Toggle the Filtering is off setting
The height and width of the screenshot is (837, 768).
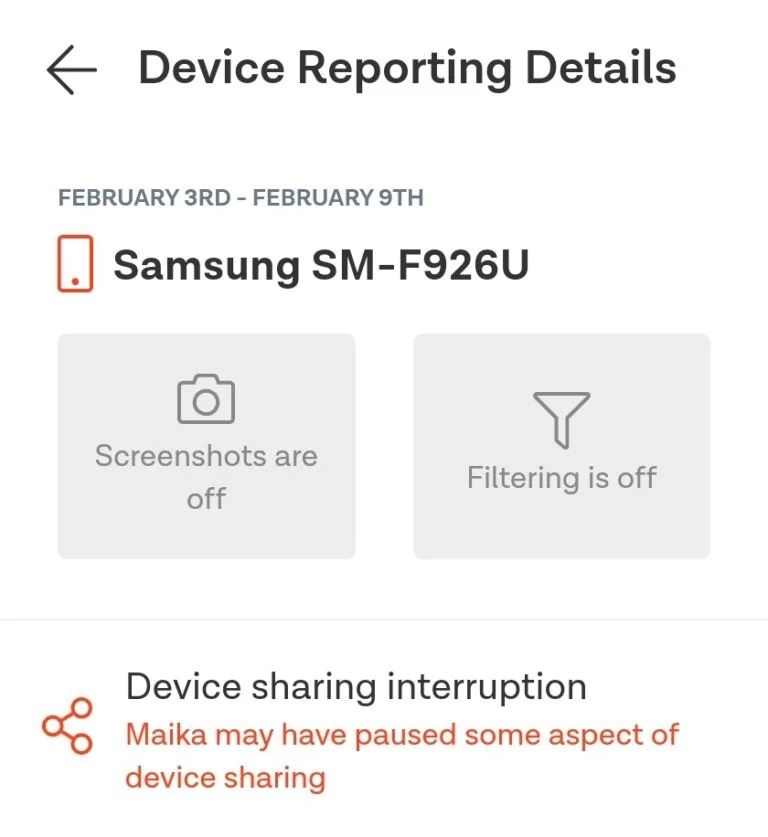coord(561,445)
